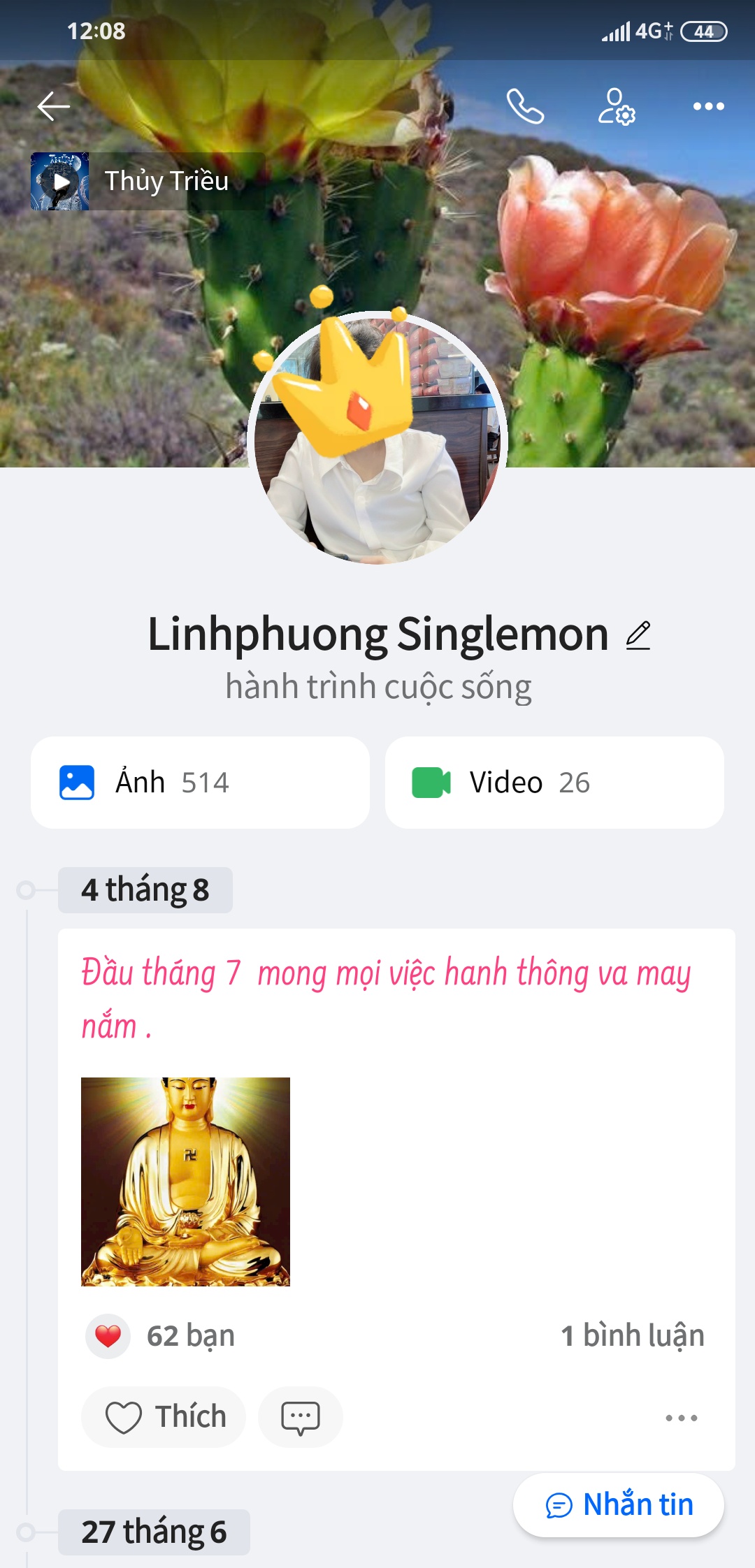The height and width of the screenshot is (1568, 755).
Task: Call this contact with the phone icon
Action: (x=525, y=106)
